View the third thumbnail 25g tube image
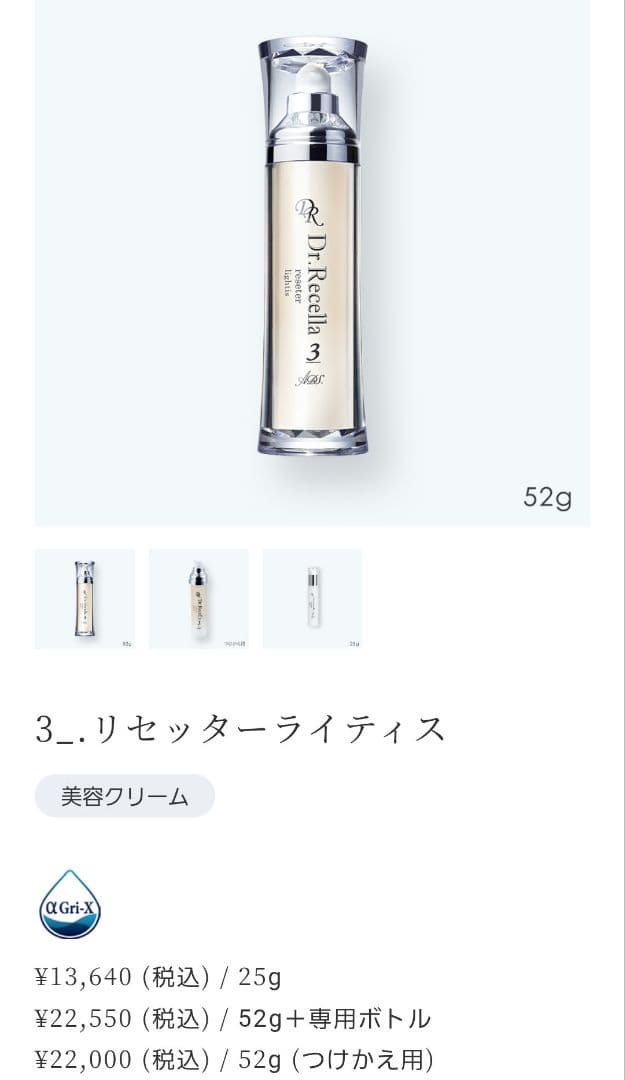 pyautogui.click(x=312, y=599)
